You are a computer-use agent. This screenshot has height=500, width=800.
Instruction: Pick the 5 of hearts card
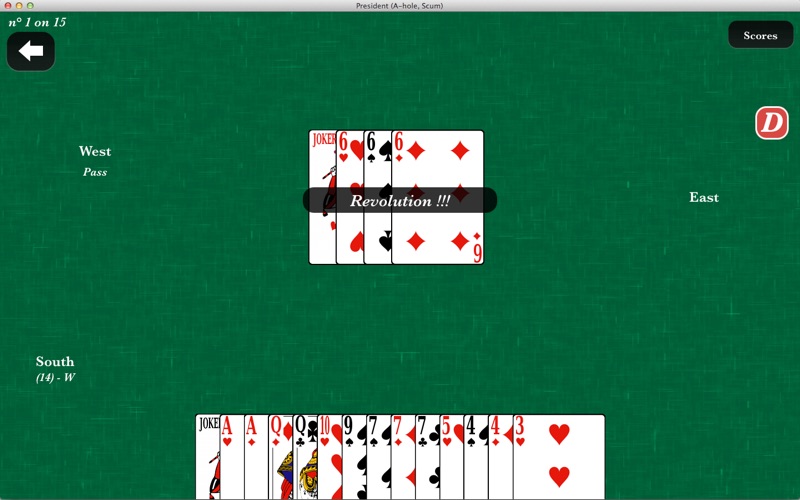pyautogui.click(x=451, y=455)
